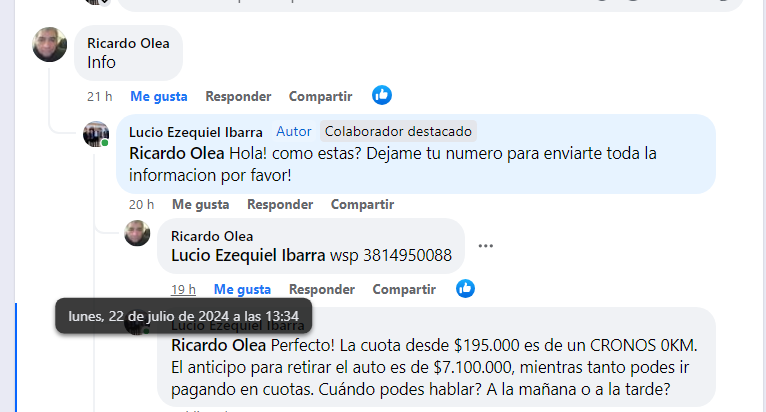766x412 pixels.
Task: Tap the Lucio Ezequiel Ibarra mention in wsp comment
Action: (249, 256)
